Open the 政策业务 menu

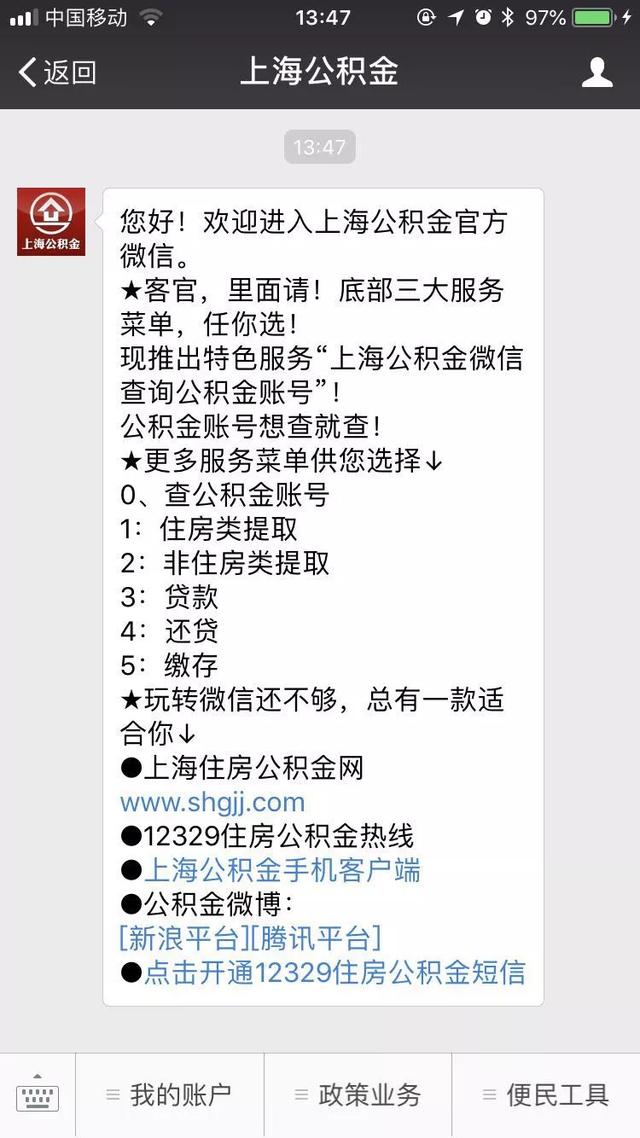click(358, 1095)
